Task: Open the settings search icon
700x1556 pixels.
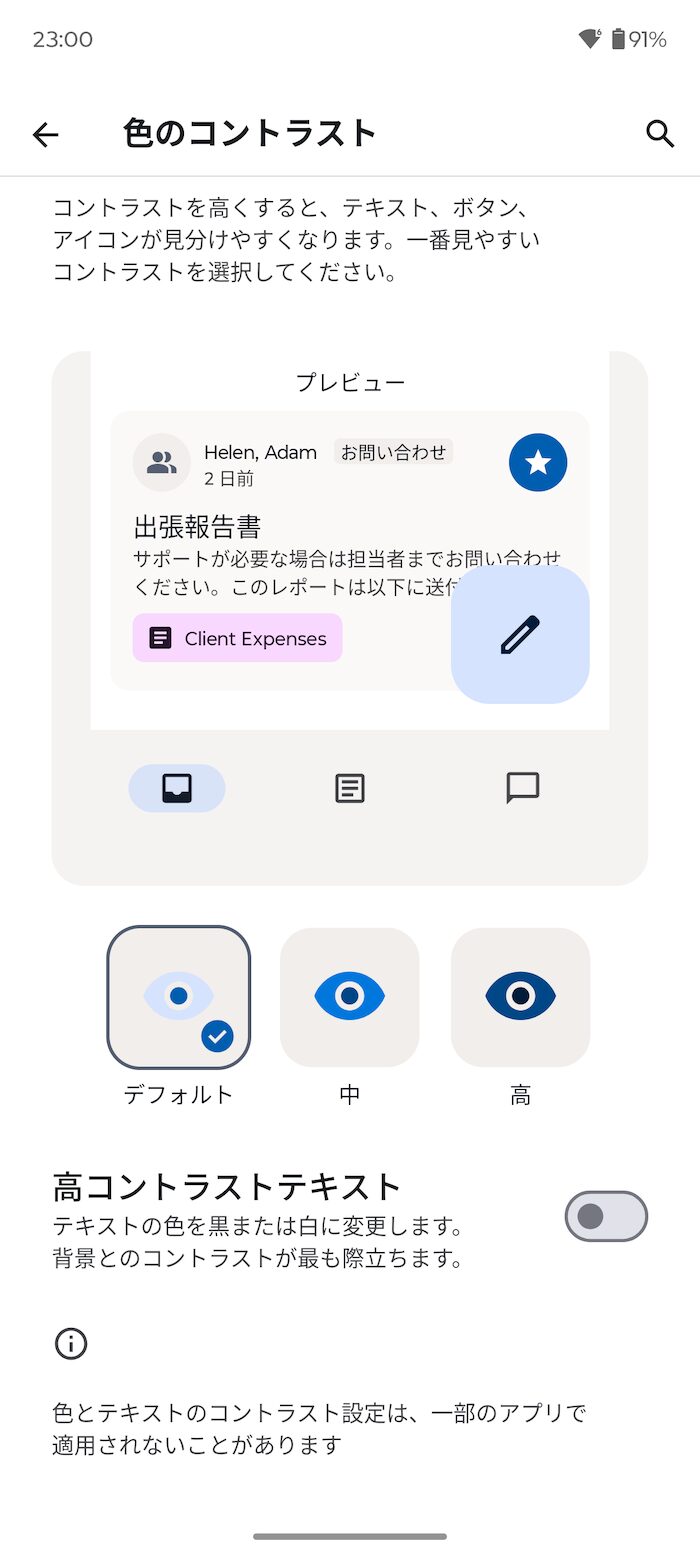Action: pyautogui.click(x=659, y=134)
